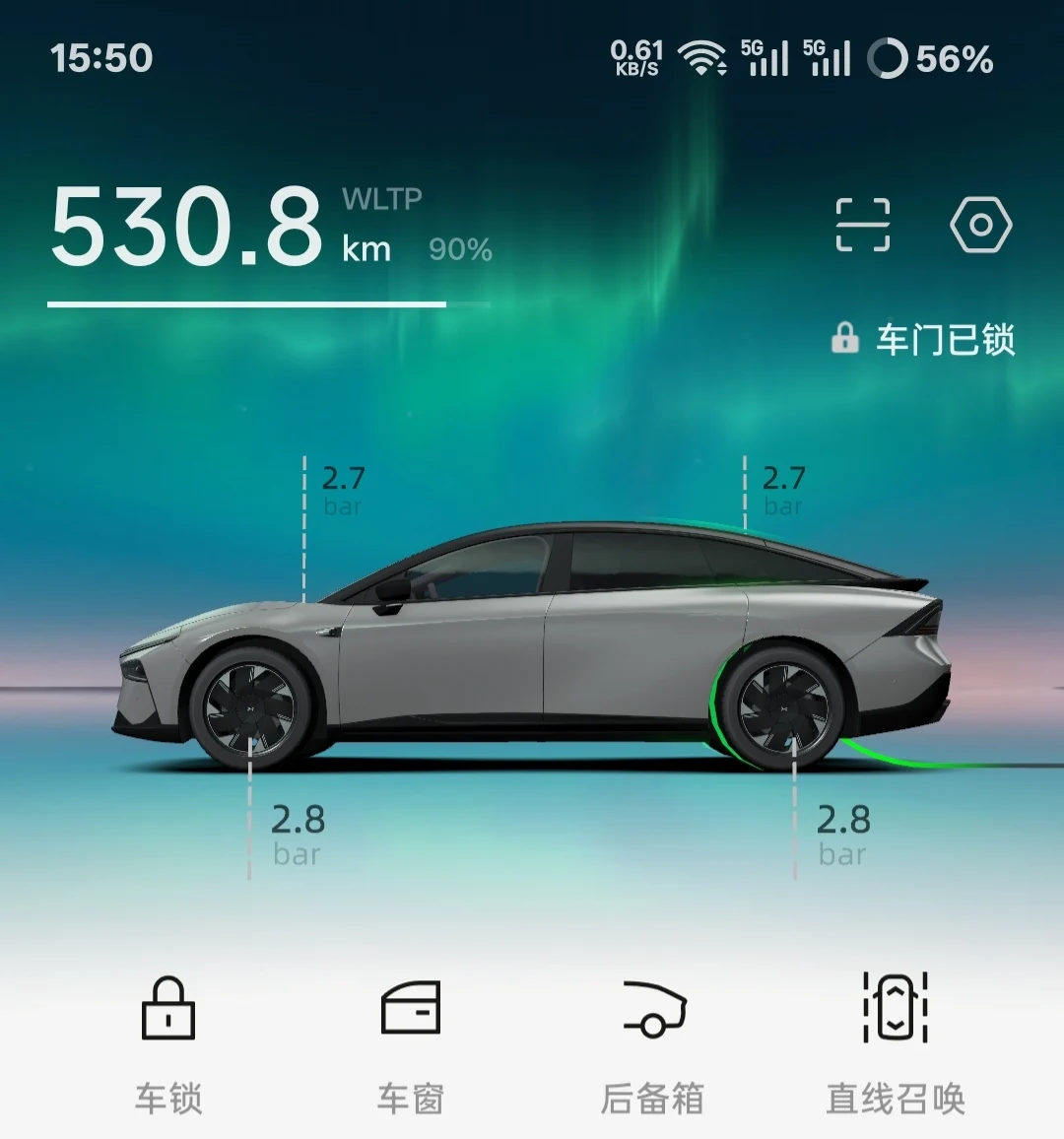Open the 后备箱 trunk control
1064x1139 pixels.
point(653,1045)
